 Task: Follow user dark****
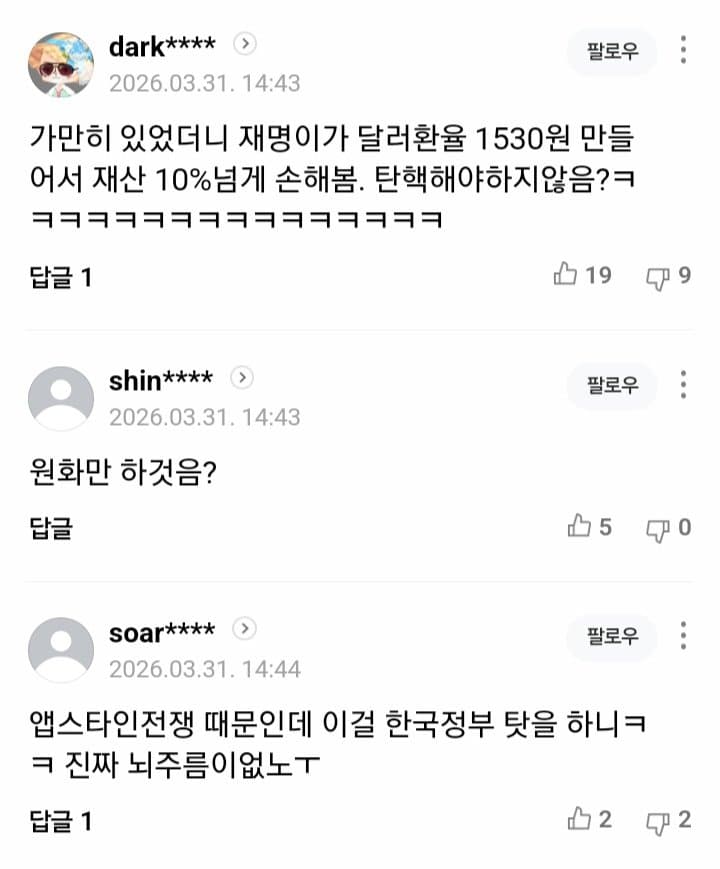[x=612, y=52]
